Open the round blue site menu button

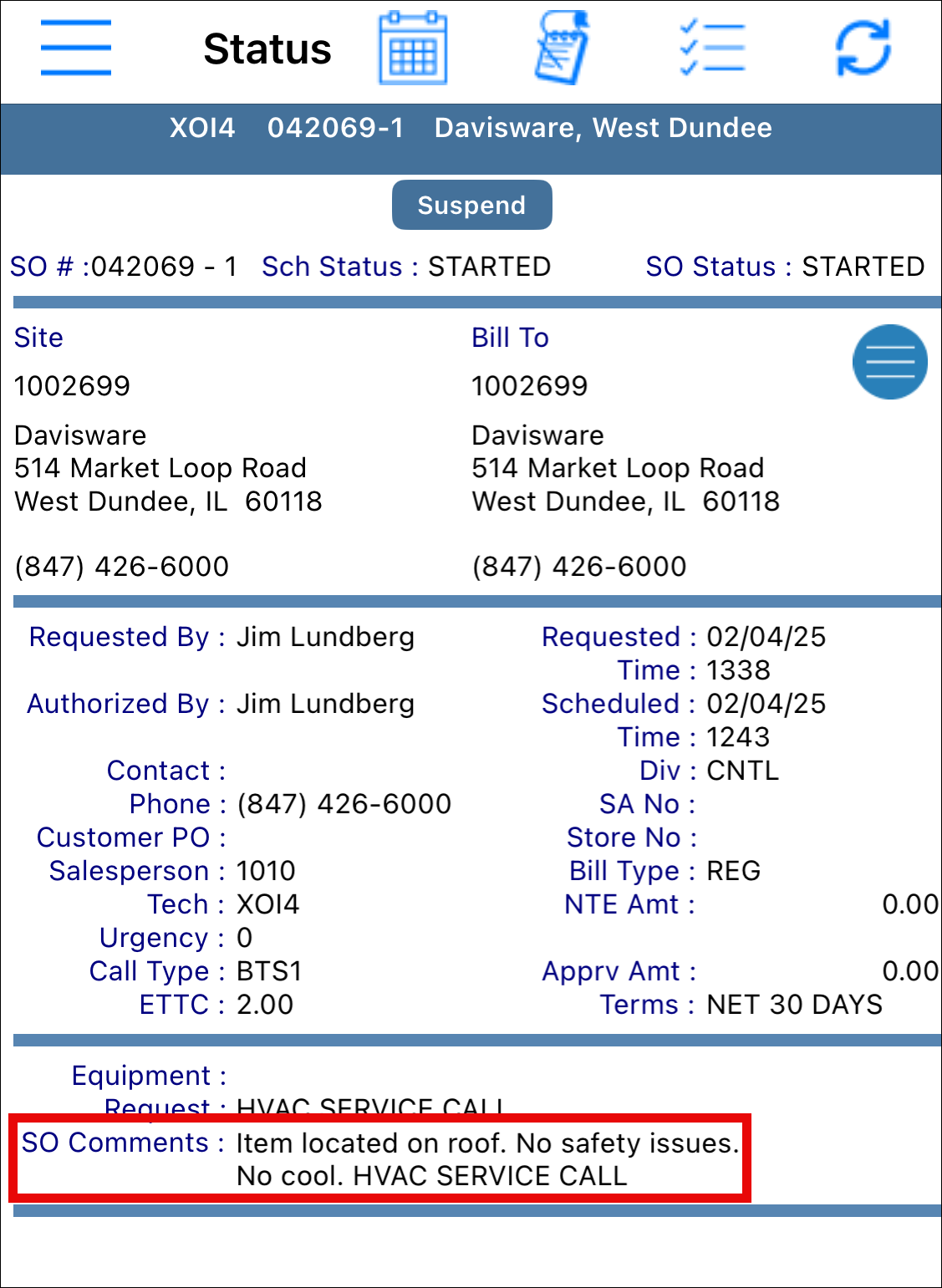[889, 362]
